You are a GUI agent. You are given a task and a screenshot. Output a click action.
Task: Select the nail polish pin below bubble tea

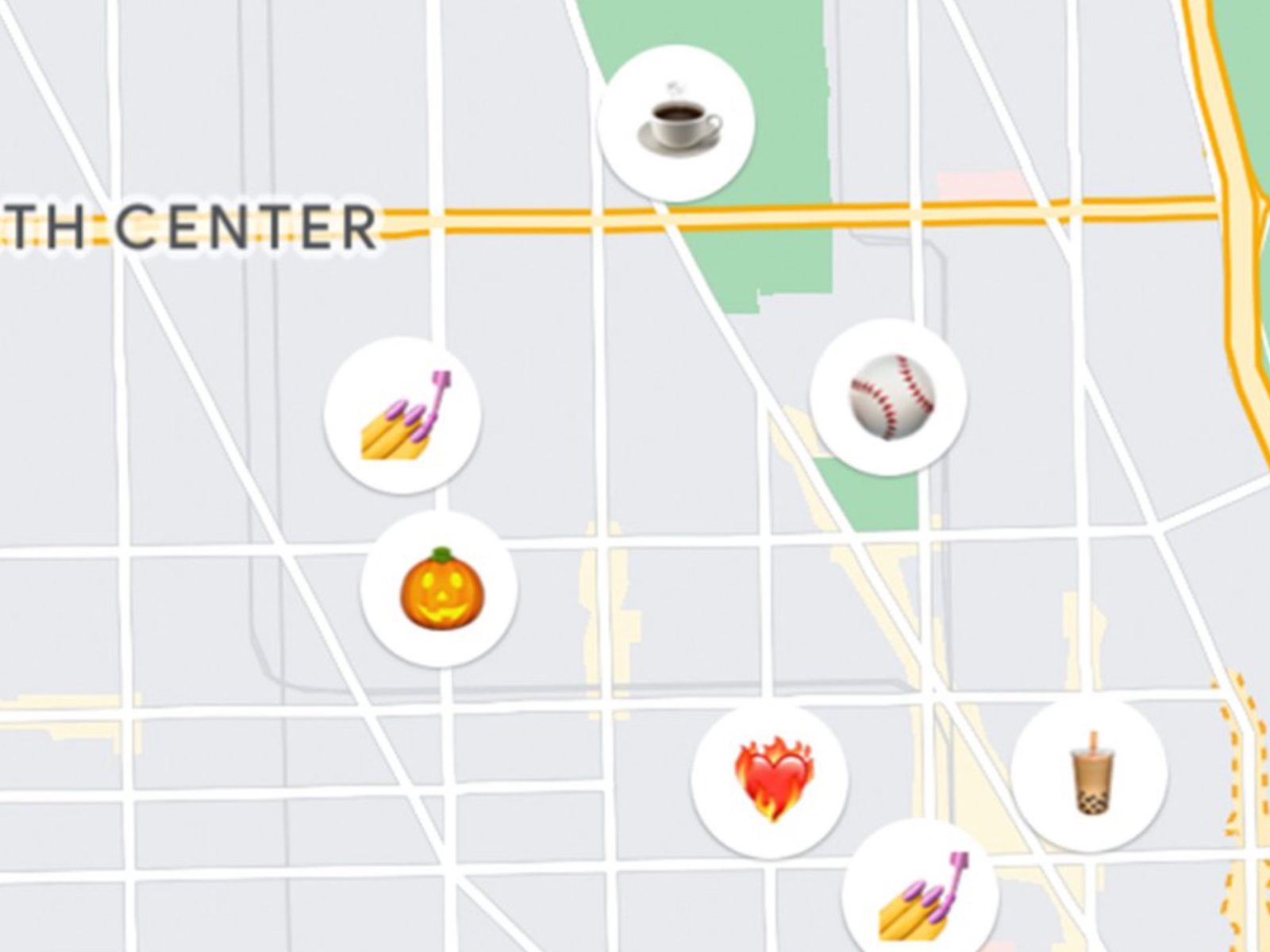[x=921, y=892]
